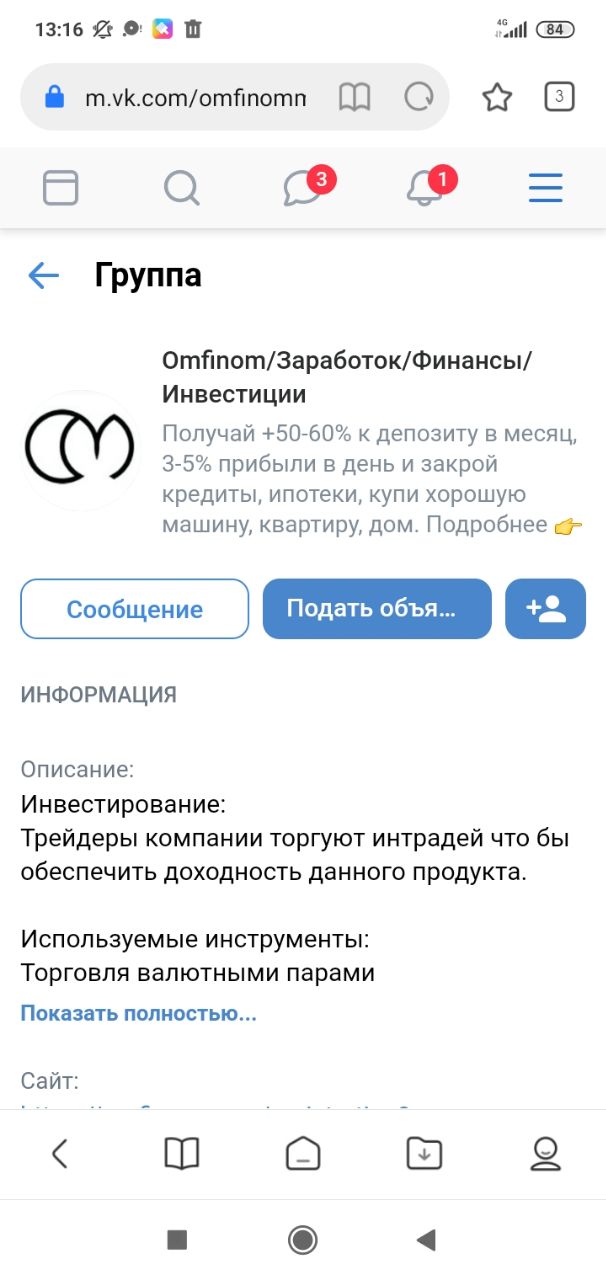Viewport: 606px width, 1280px height.
Task: Bookmark this page with the star
Action: tap(497, 97)
